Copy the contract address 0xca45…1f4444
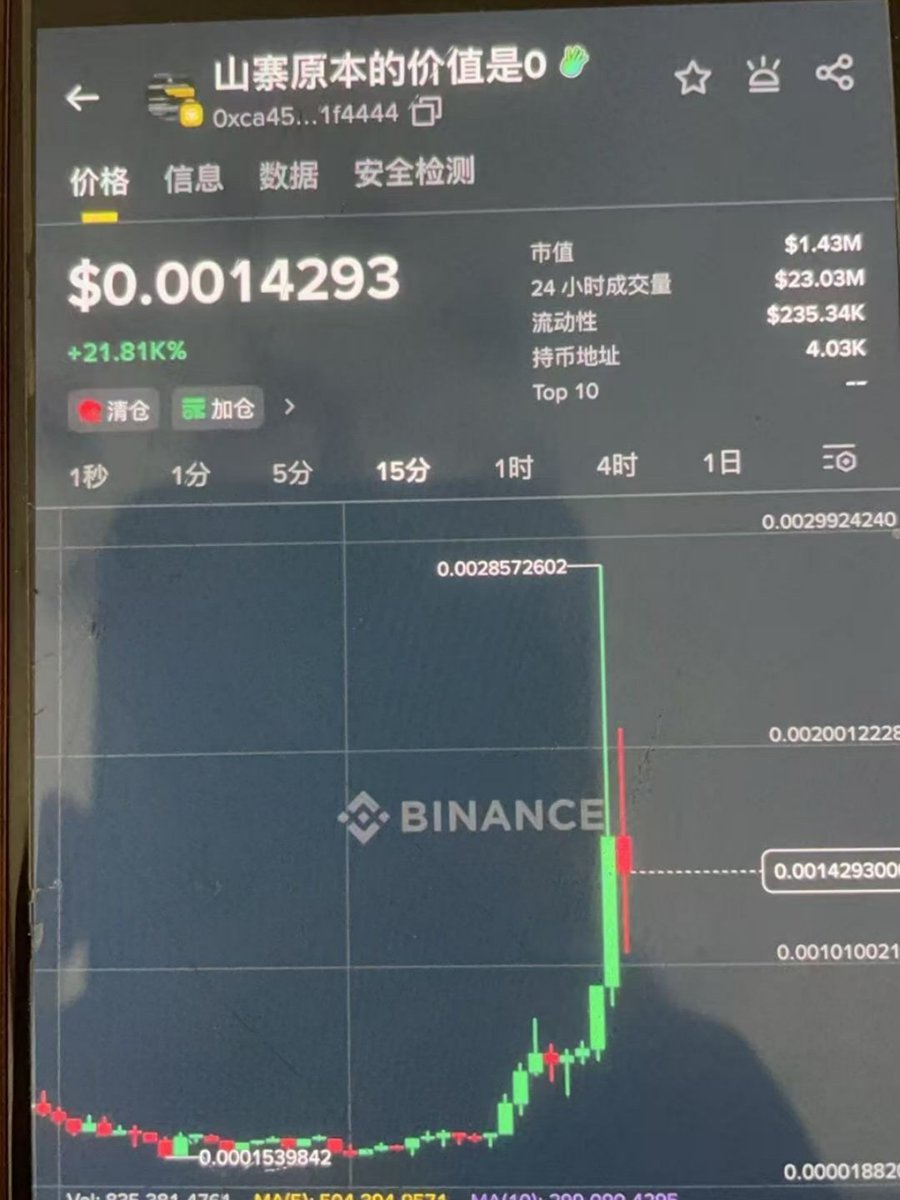 pos(427,111)
